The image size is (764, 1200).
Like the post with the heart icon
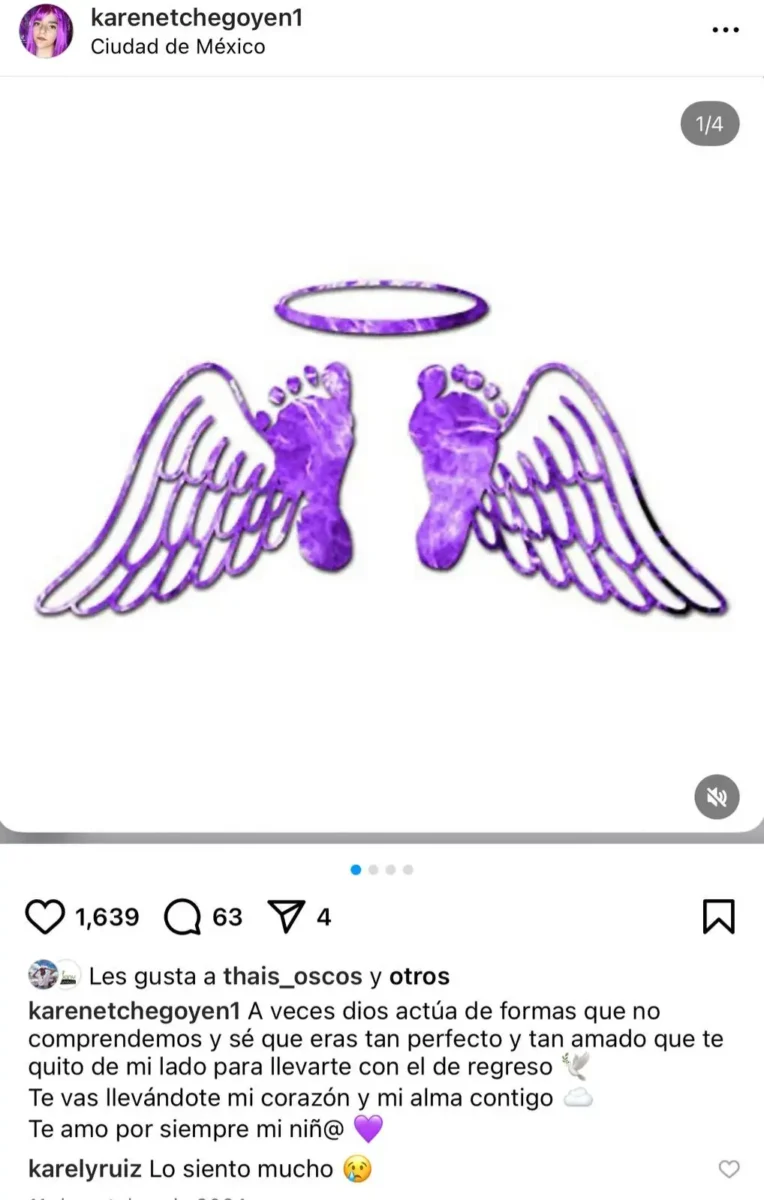[x=43, y=916]
